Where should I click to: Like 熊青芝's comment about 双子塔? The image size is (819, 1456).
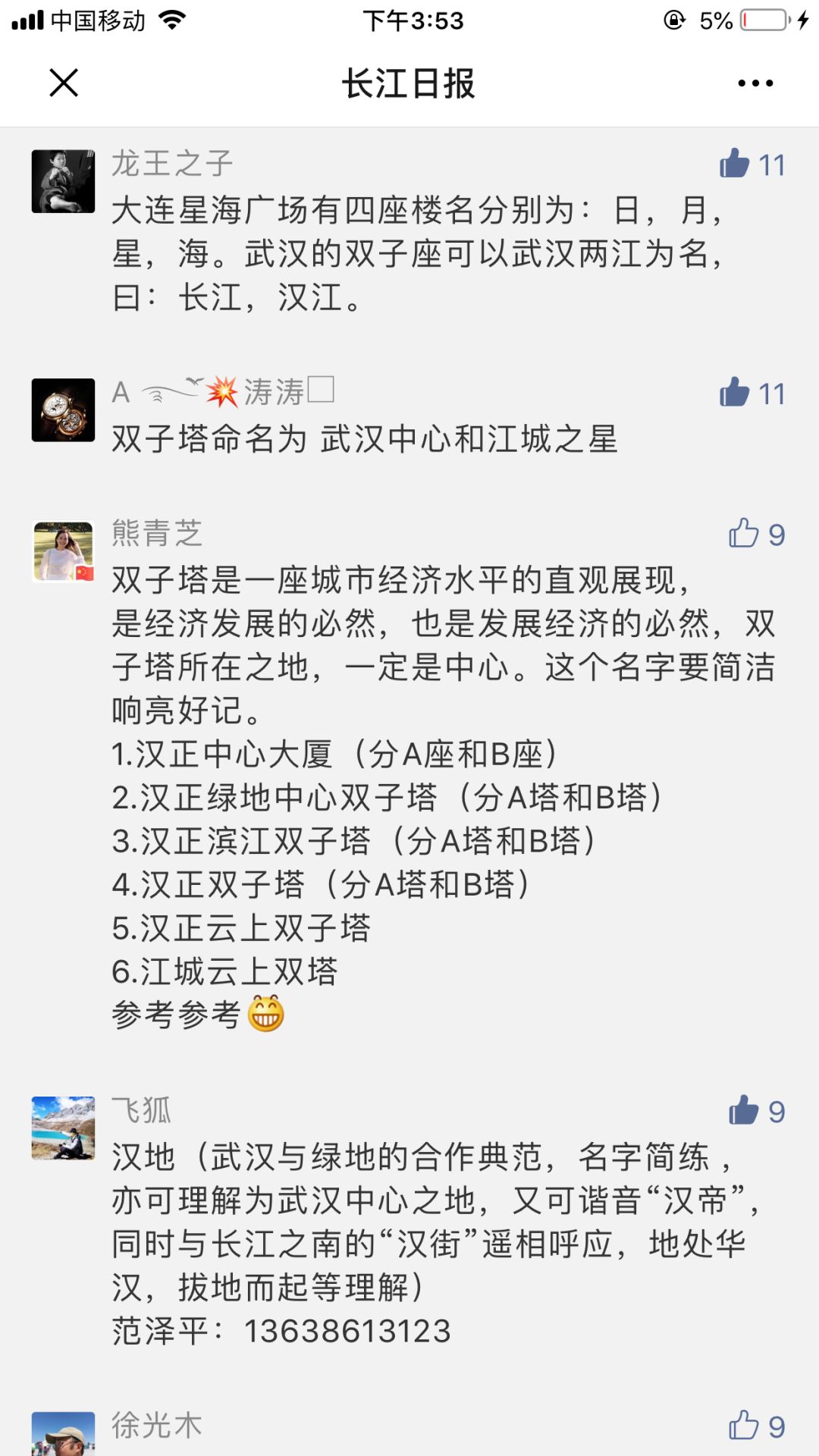(743, 533)
